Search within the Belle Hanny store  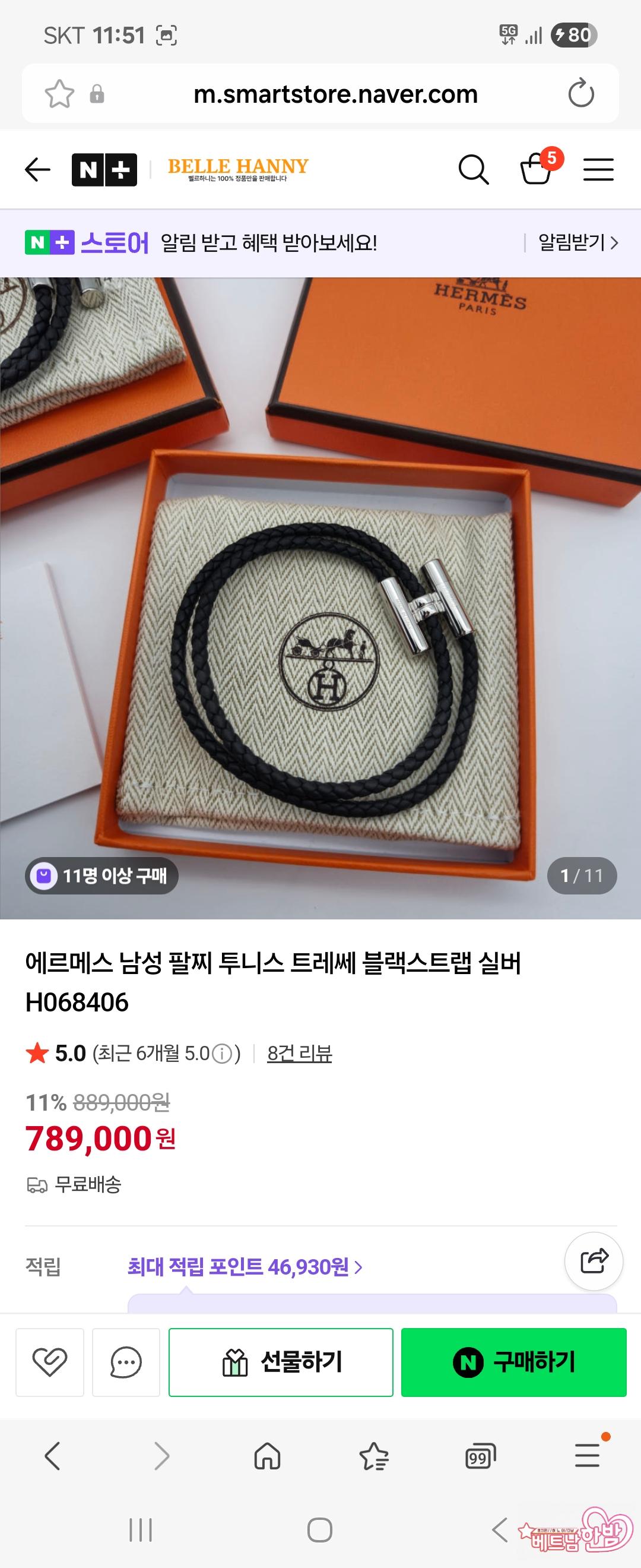click(x=473, y=170)
